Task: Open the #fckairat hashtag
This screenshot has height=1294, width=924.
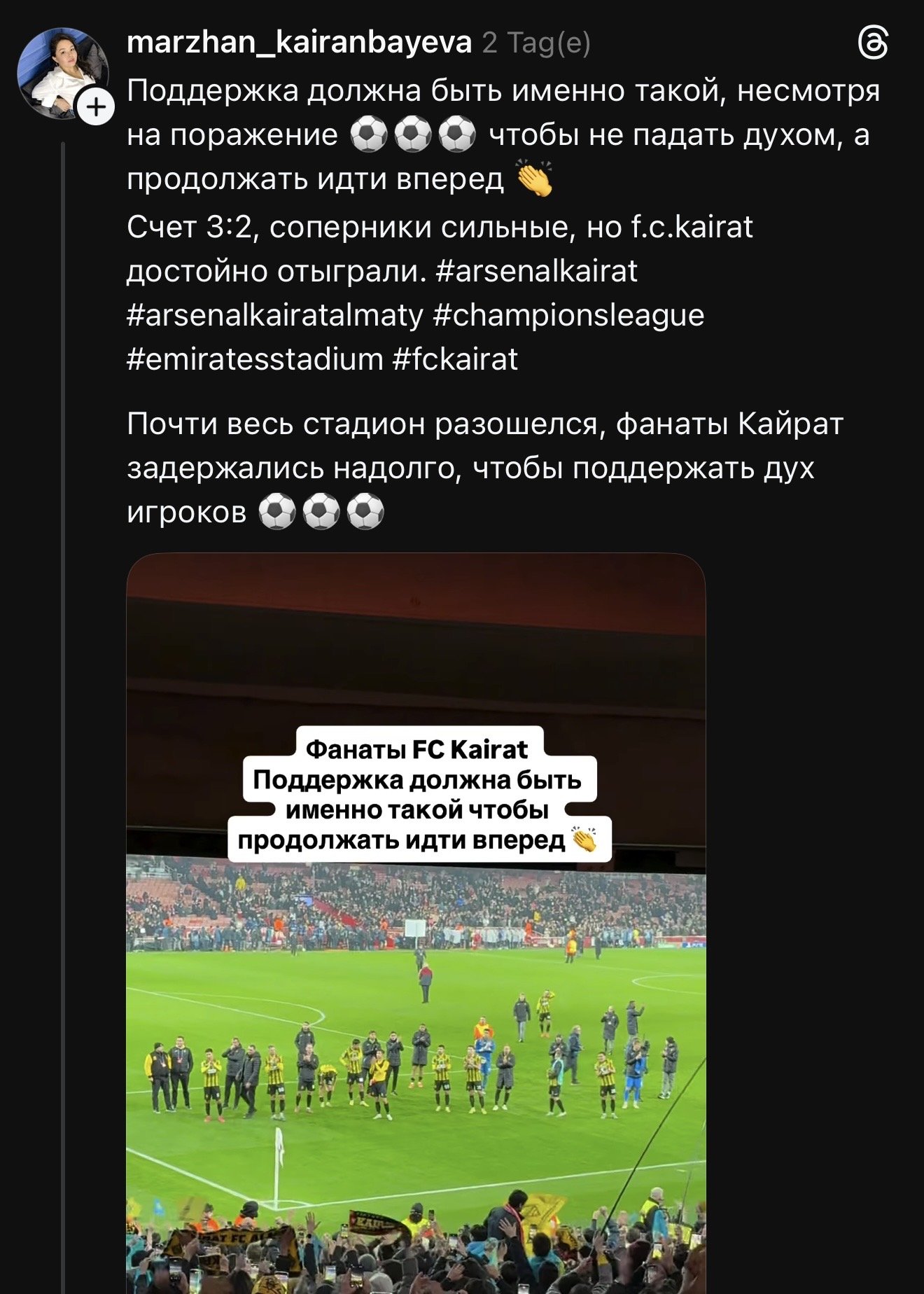Action: click(x=455, y=359)
